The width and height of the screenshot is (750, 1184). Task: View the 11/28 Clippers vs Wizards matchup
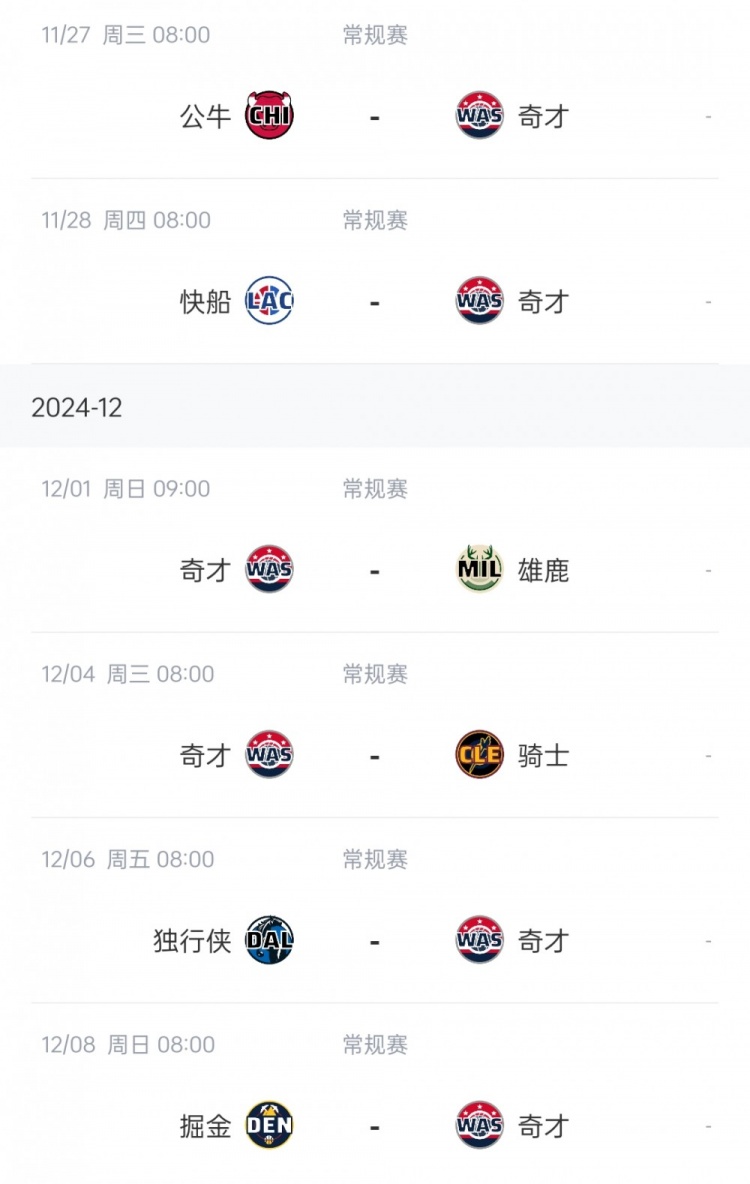(x=375, y=301)
